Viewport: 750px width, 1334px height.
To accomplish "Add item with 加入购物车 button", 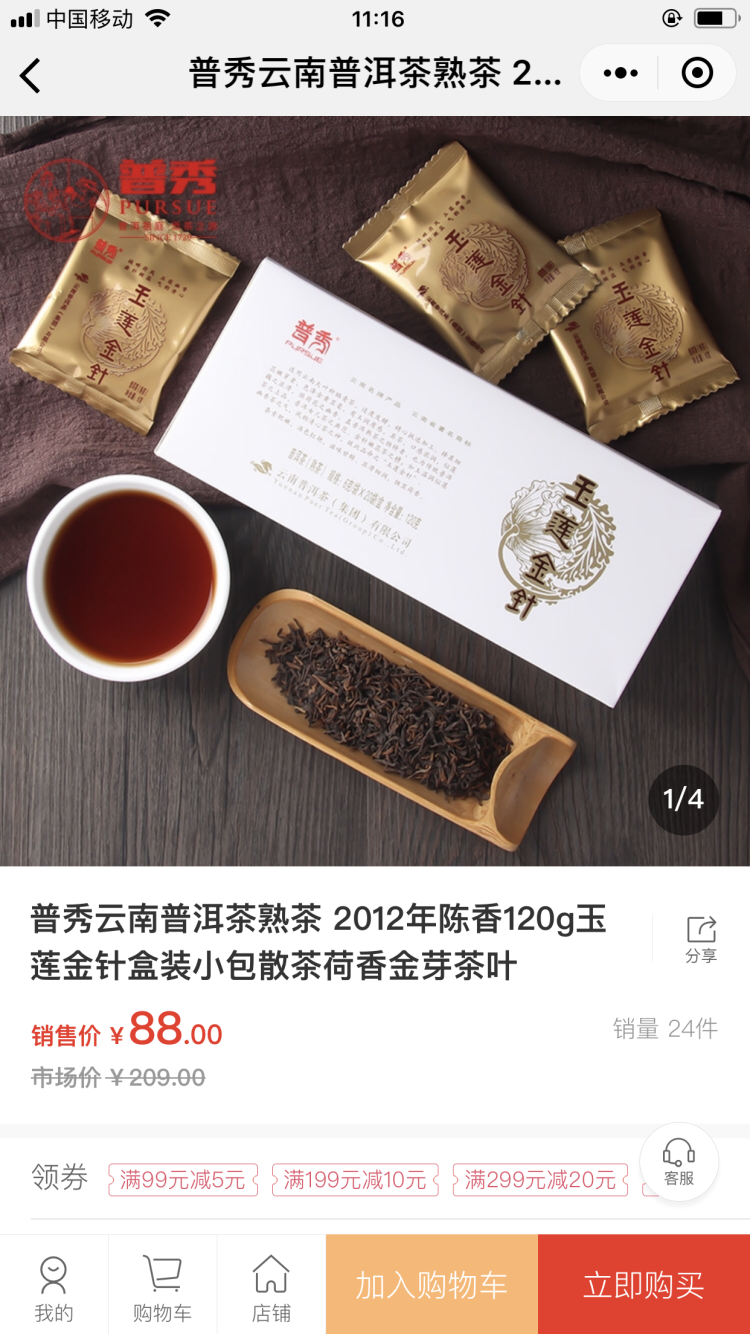I will click(432, 1286).
